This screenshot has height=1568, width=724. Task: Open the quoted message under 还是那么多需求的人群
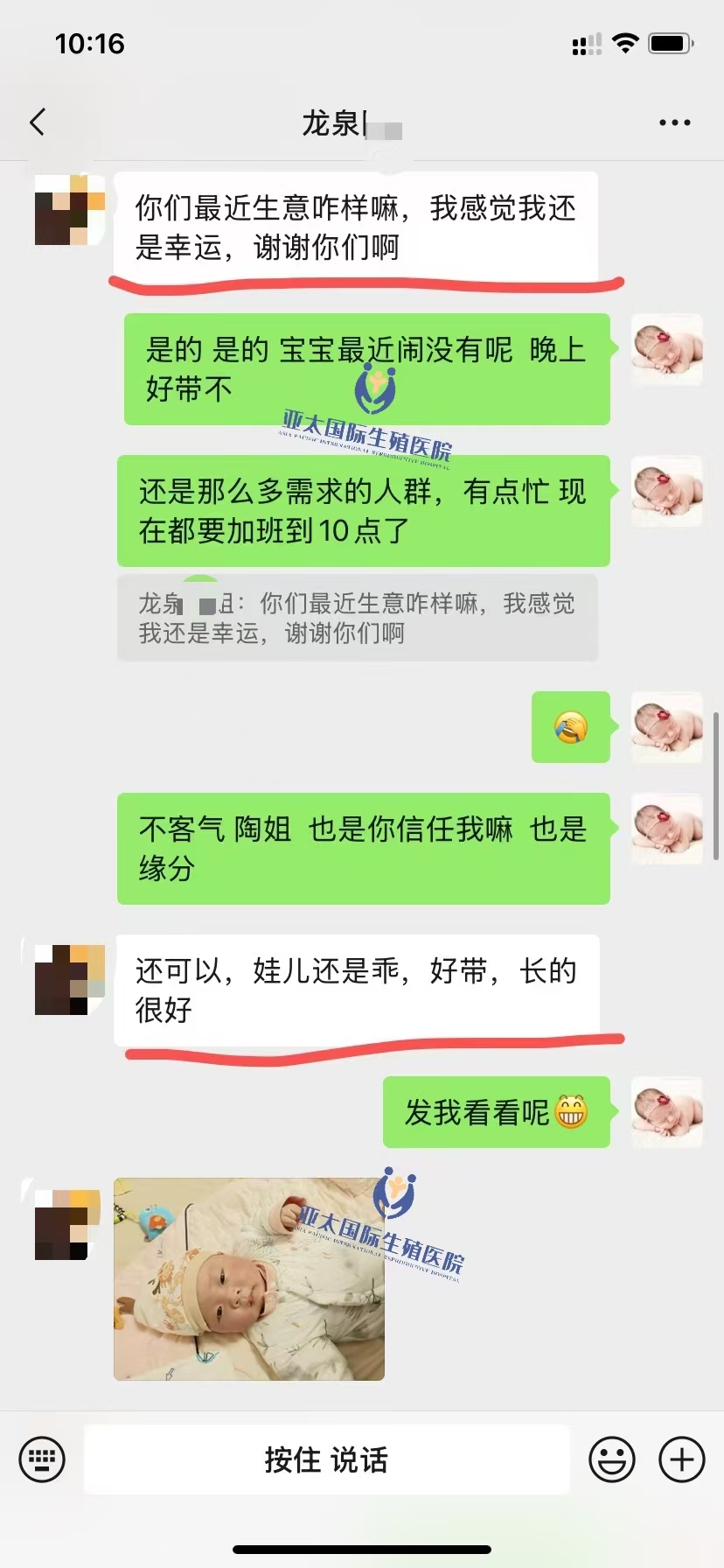357,618
